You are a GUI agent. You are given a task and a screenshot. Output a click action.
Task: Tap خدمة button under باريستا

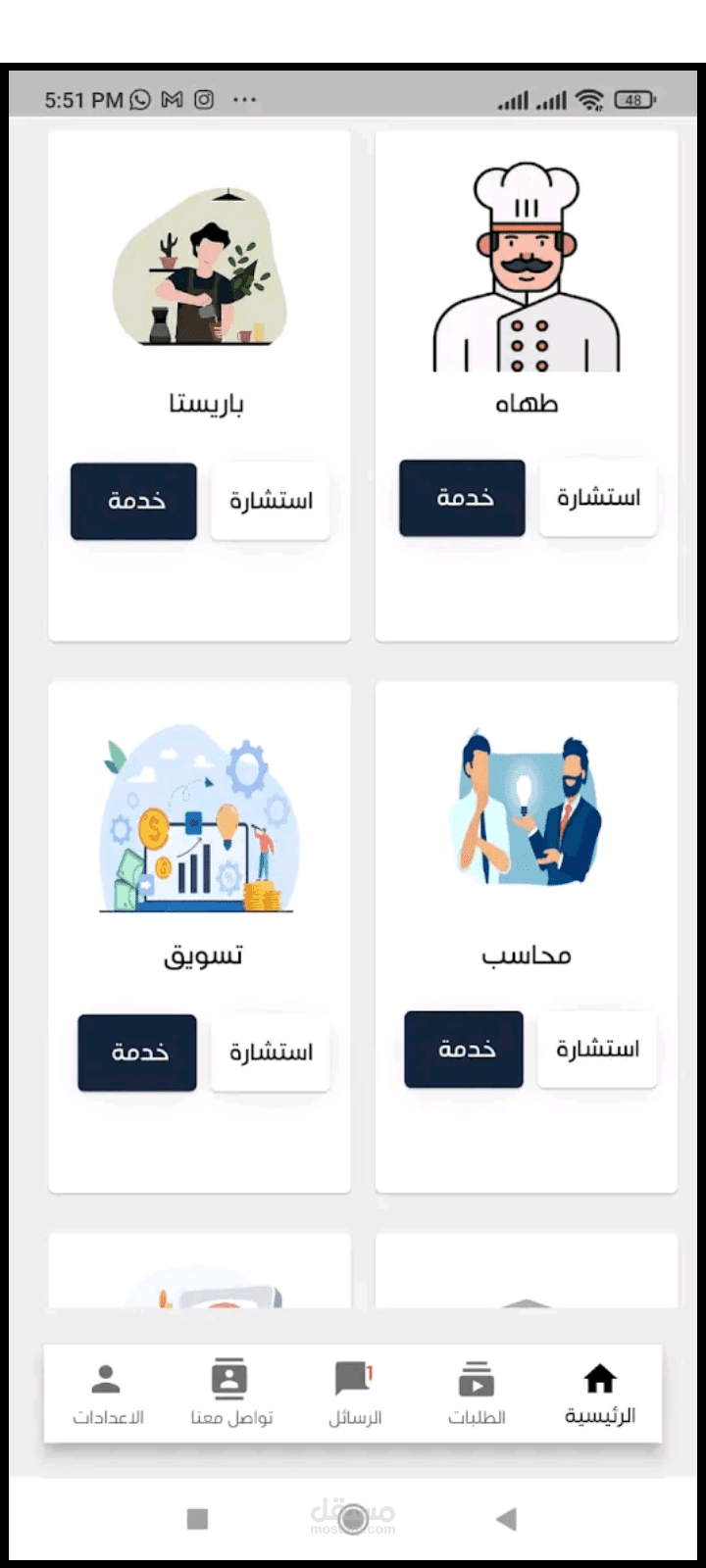point(133,501)
